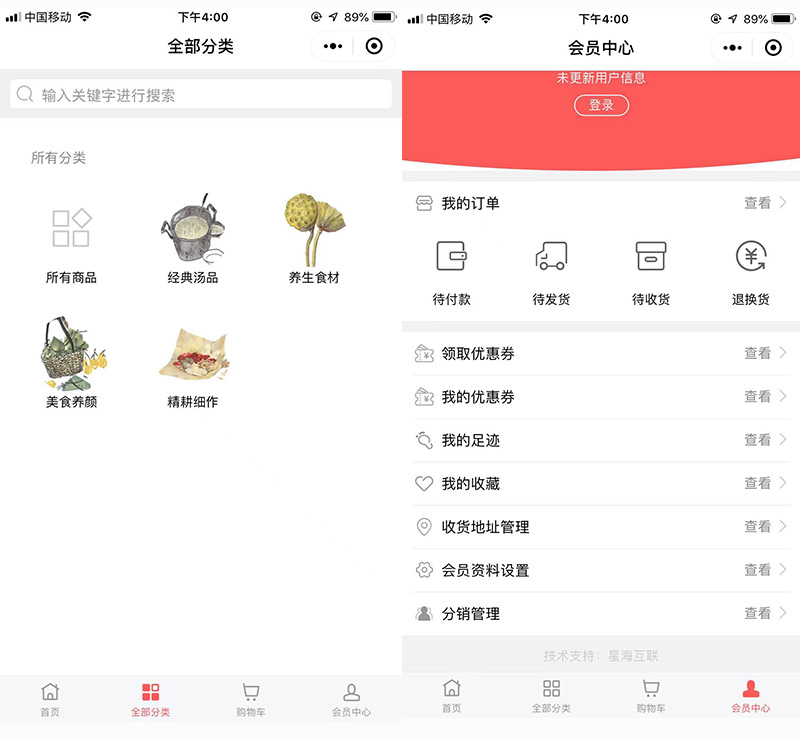Open 待收货 orders
This screenshot has width=800, height=740.
[x=651, y=272]
